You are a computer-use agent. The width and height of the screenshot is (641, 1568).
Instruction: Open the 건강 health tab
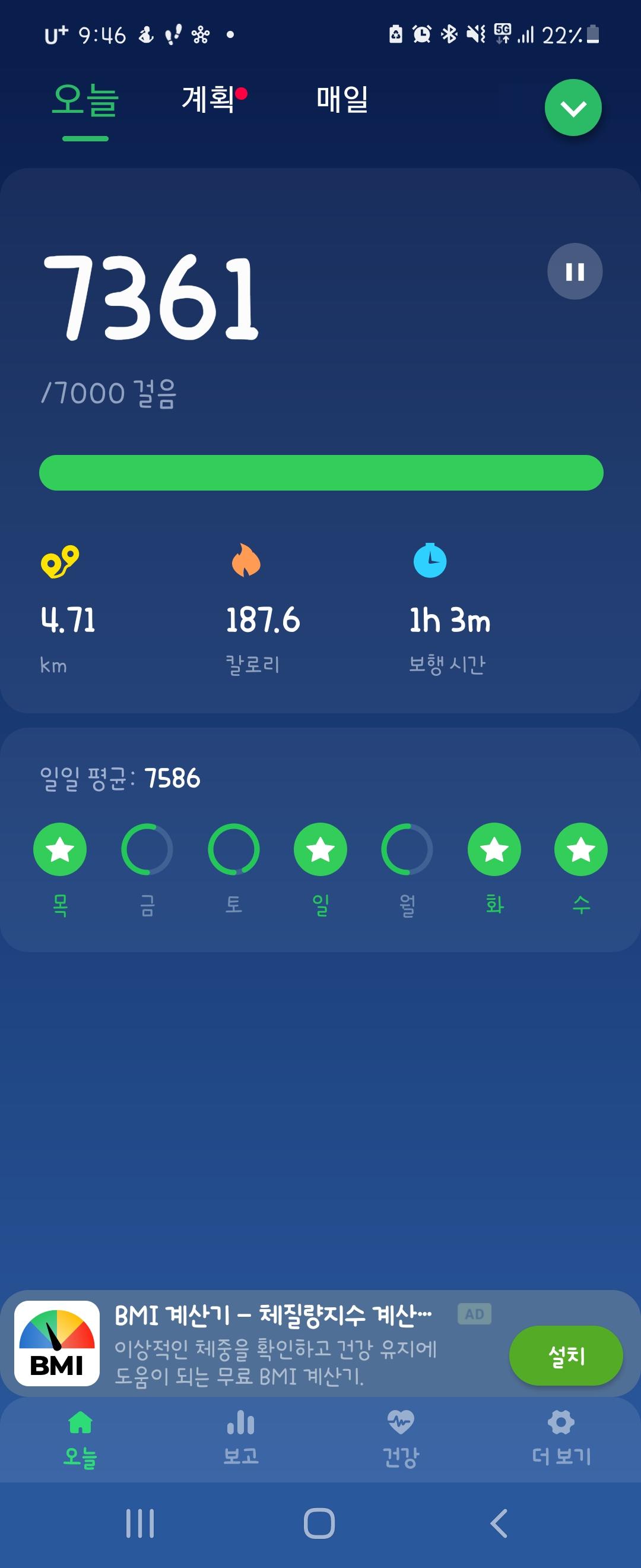click(x=400, y=1439)
